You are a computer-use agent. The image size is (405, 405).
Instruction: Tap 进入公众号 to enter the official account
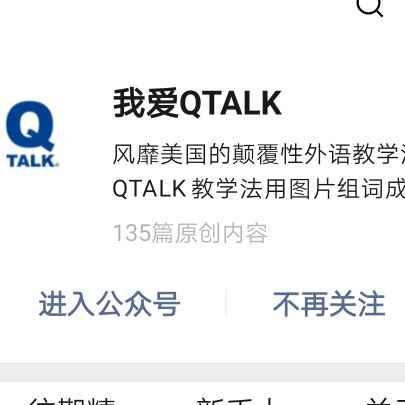click(x=110, y=304)
